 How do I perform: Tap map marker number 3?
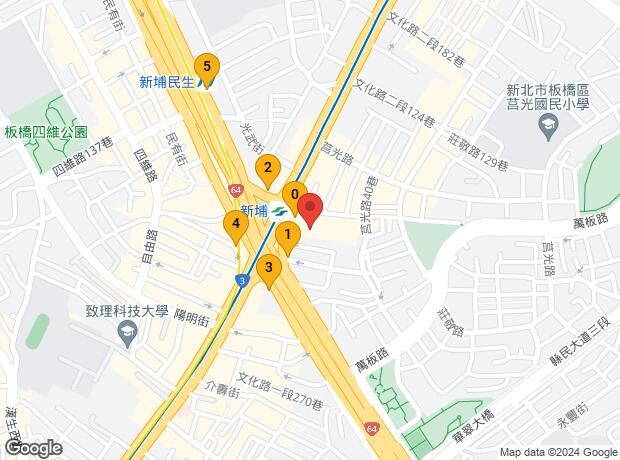click(x=267, y=270)
